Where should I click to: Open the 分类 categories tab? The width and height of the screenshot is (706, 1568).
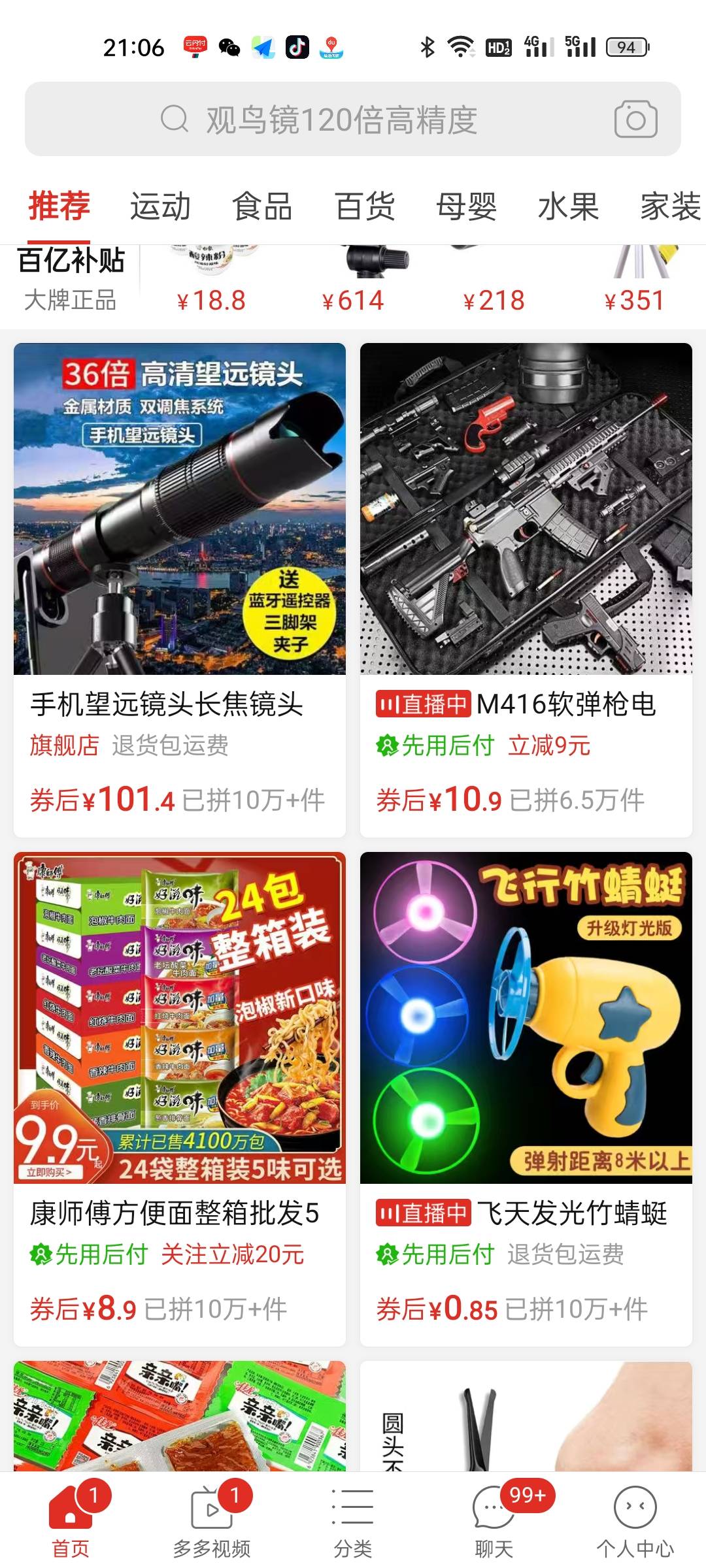(x=353, y=1522)
